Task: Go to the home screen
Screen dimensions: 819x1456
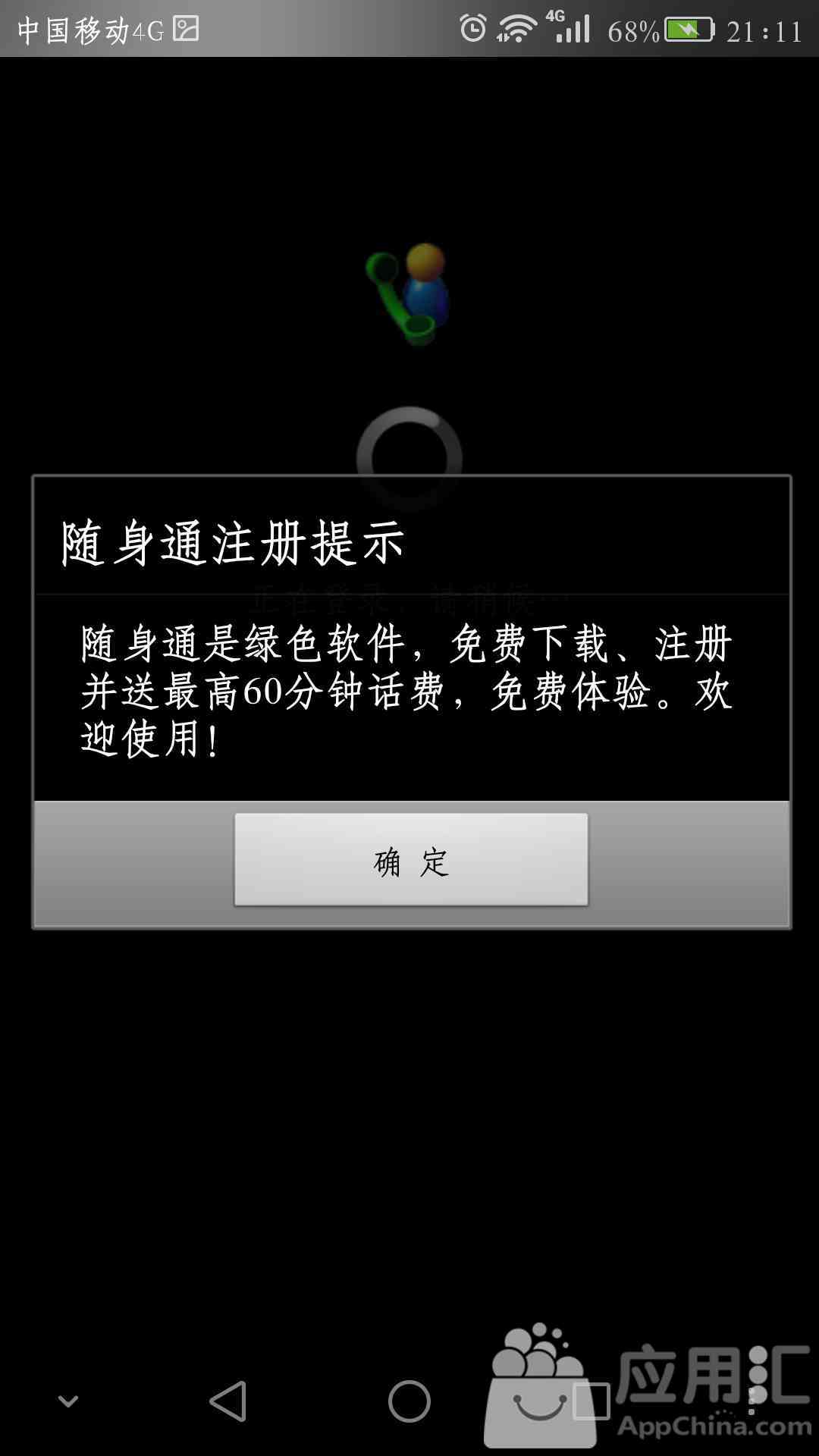Action: [409, 1401]
